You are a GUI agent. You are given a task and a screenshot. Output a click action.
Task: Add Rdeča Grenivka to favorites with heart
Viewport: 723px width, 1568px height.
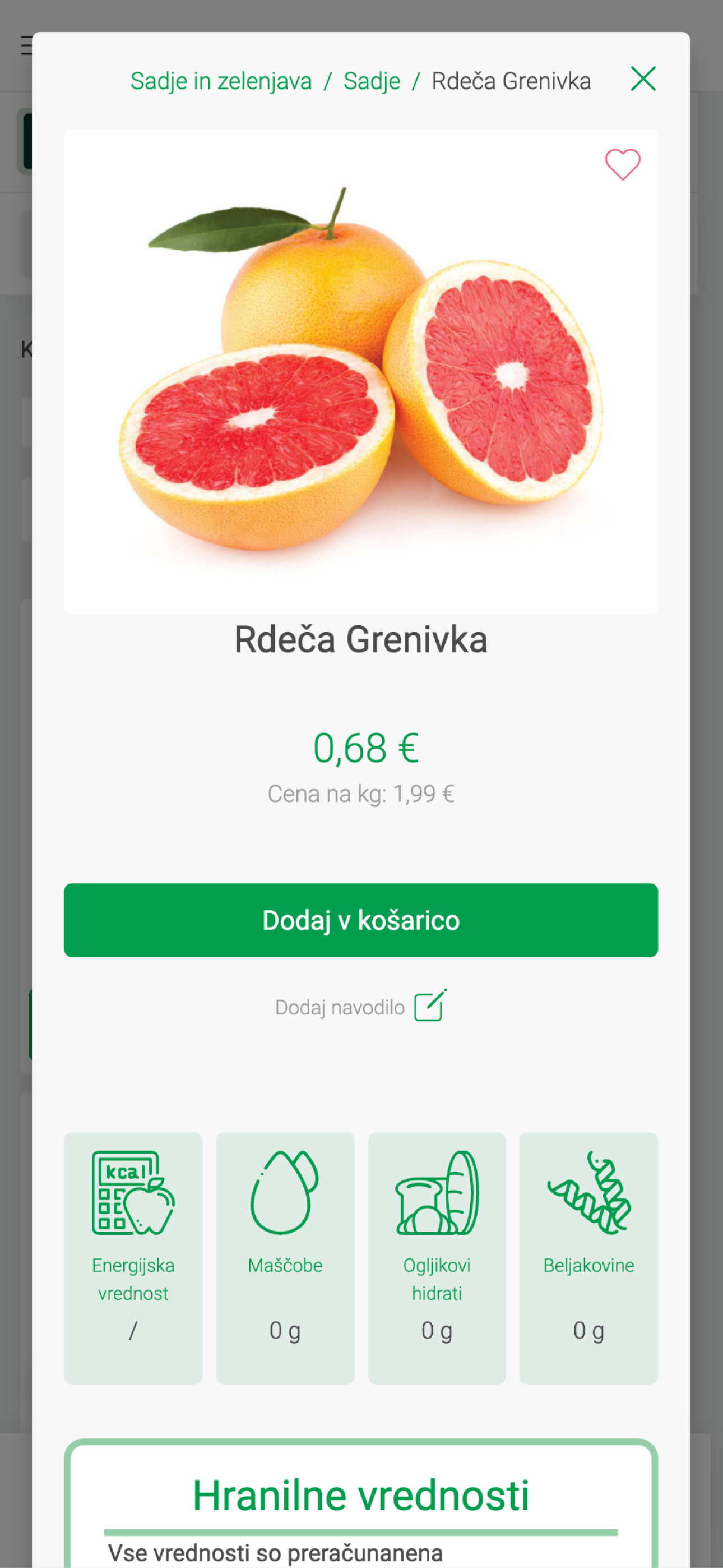click(x=622, y=164)
